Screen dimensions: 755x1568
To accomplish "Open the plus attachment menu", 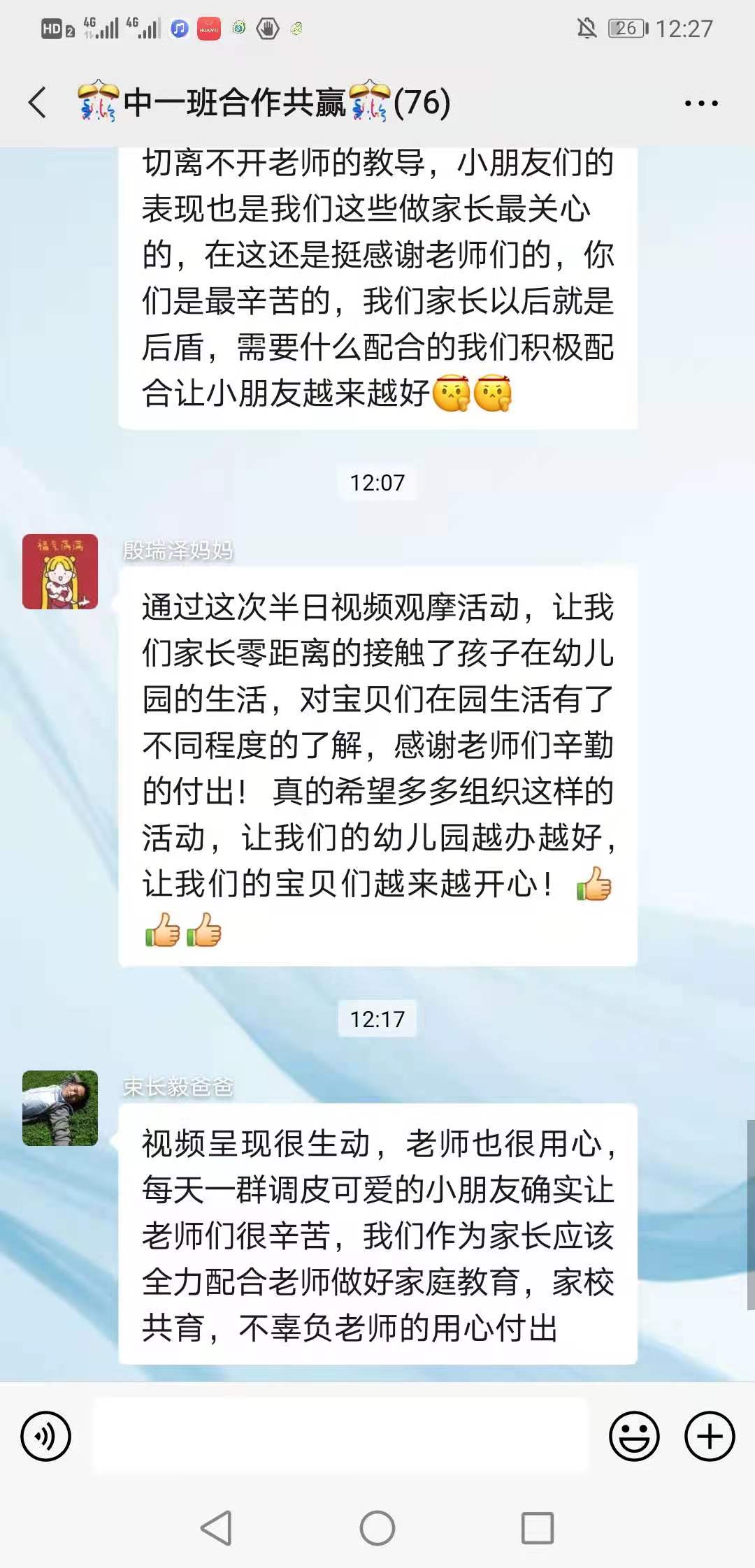I will pyautogui.click(x=709, y=1437).
